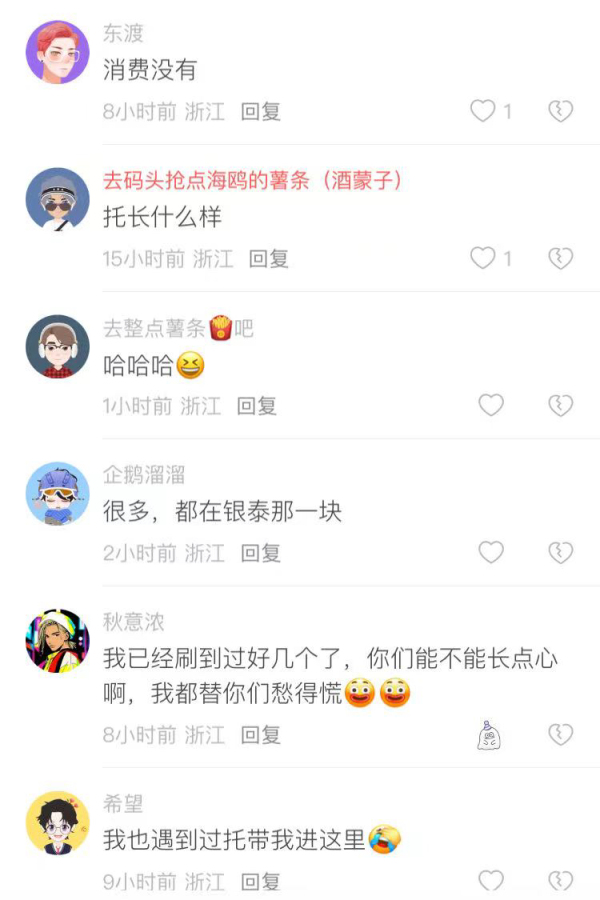Like the comment 托长什么样
The height and width of the screenshot is (900, 600).
pyautogui.click(x=484, y=258)
